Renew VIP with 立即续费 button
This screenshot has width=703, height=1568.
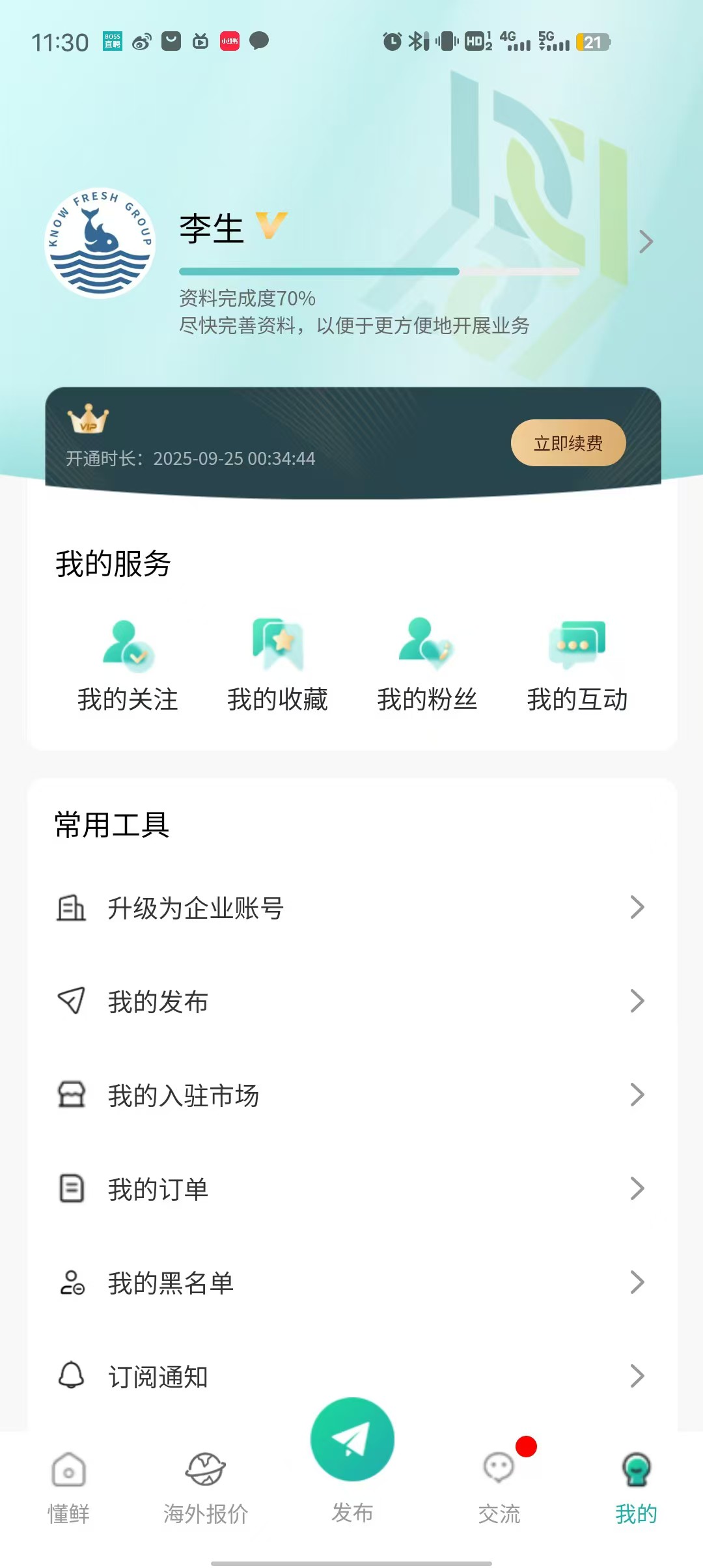click(x=568, y=443)
